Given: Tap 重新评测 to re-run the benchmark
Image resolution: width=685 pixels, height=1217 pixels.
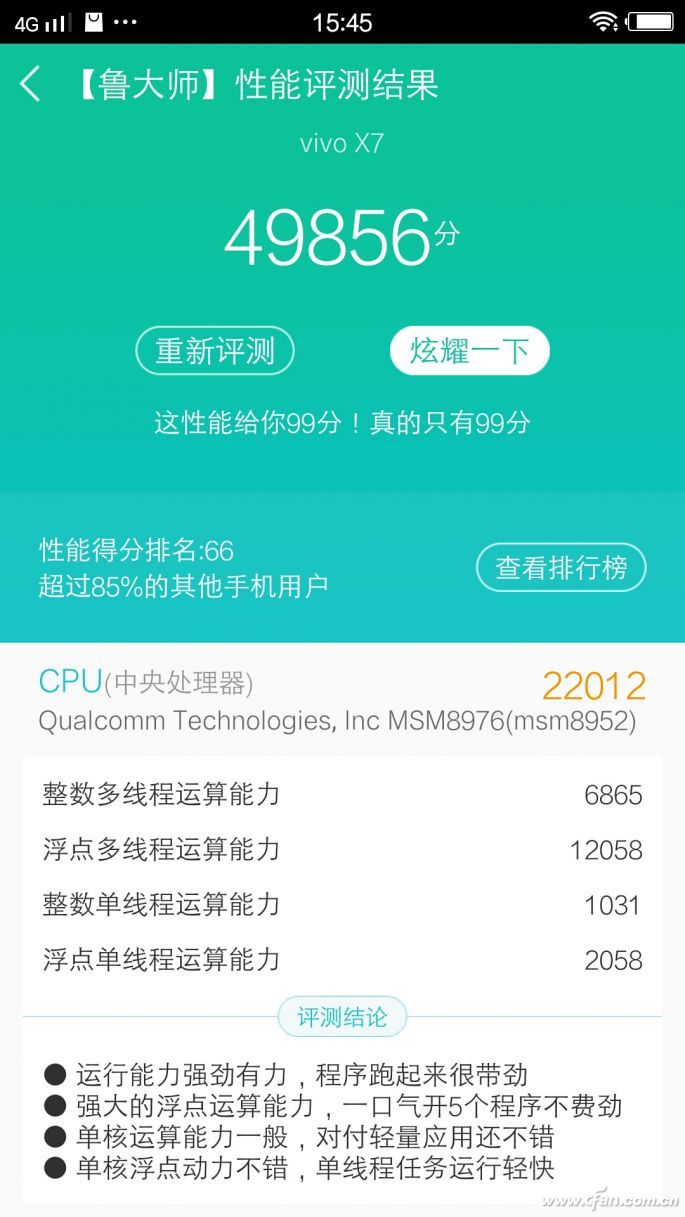Looking at the screenshot, I should [215, 351].
